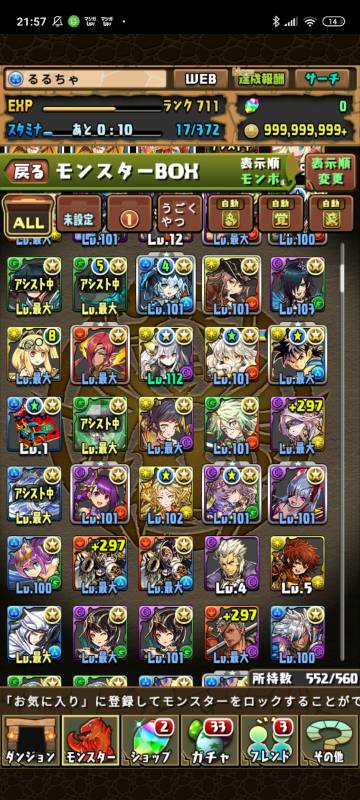Select the blonde monster with 8 badge
Screen dimensions: 360x800
[34, 355]
